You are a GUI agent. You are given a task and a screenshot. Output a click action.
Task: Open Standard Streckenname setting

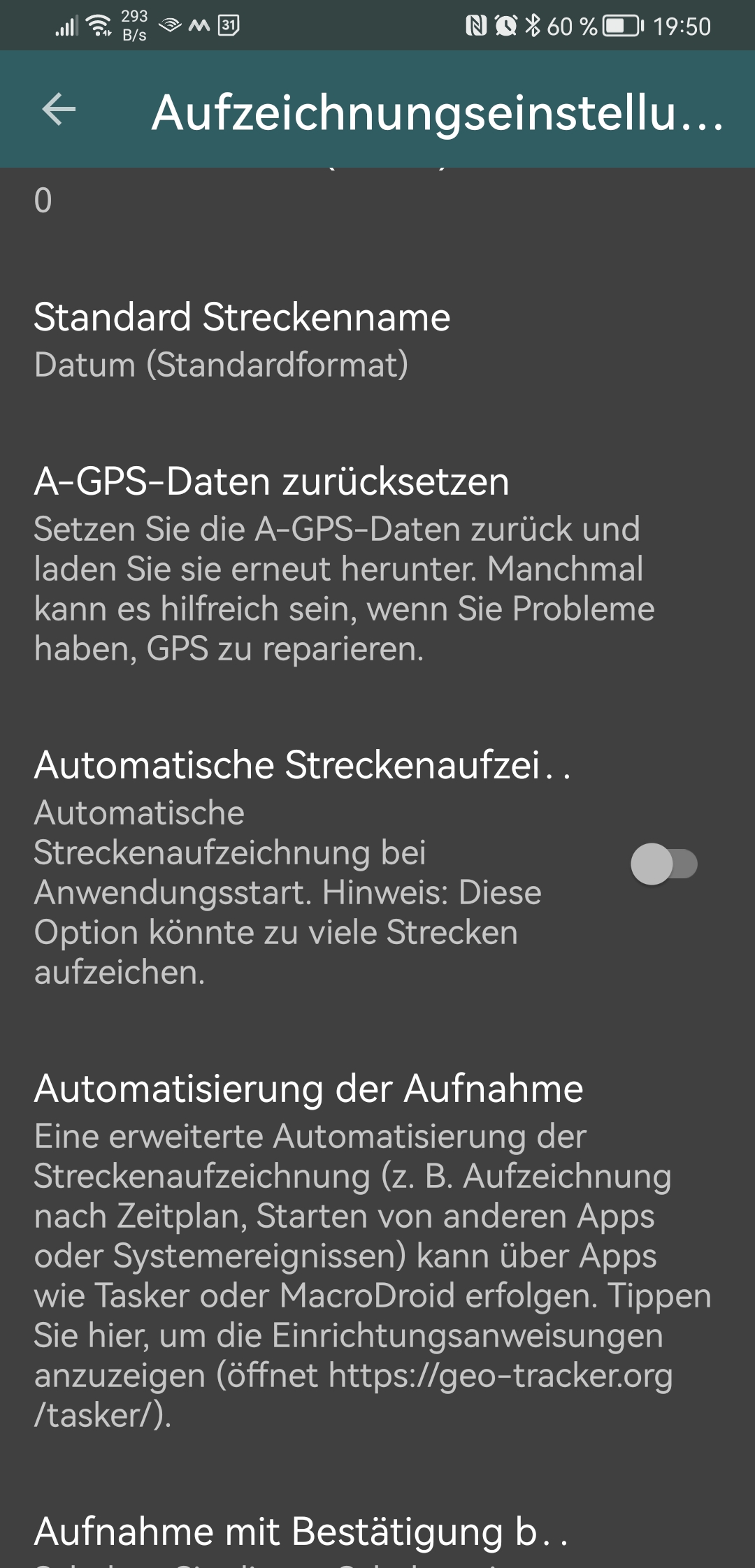(x=241, y=340)
